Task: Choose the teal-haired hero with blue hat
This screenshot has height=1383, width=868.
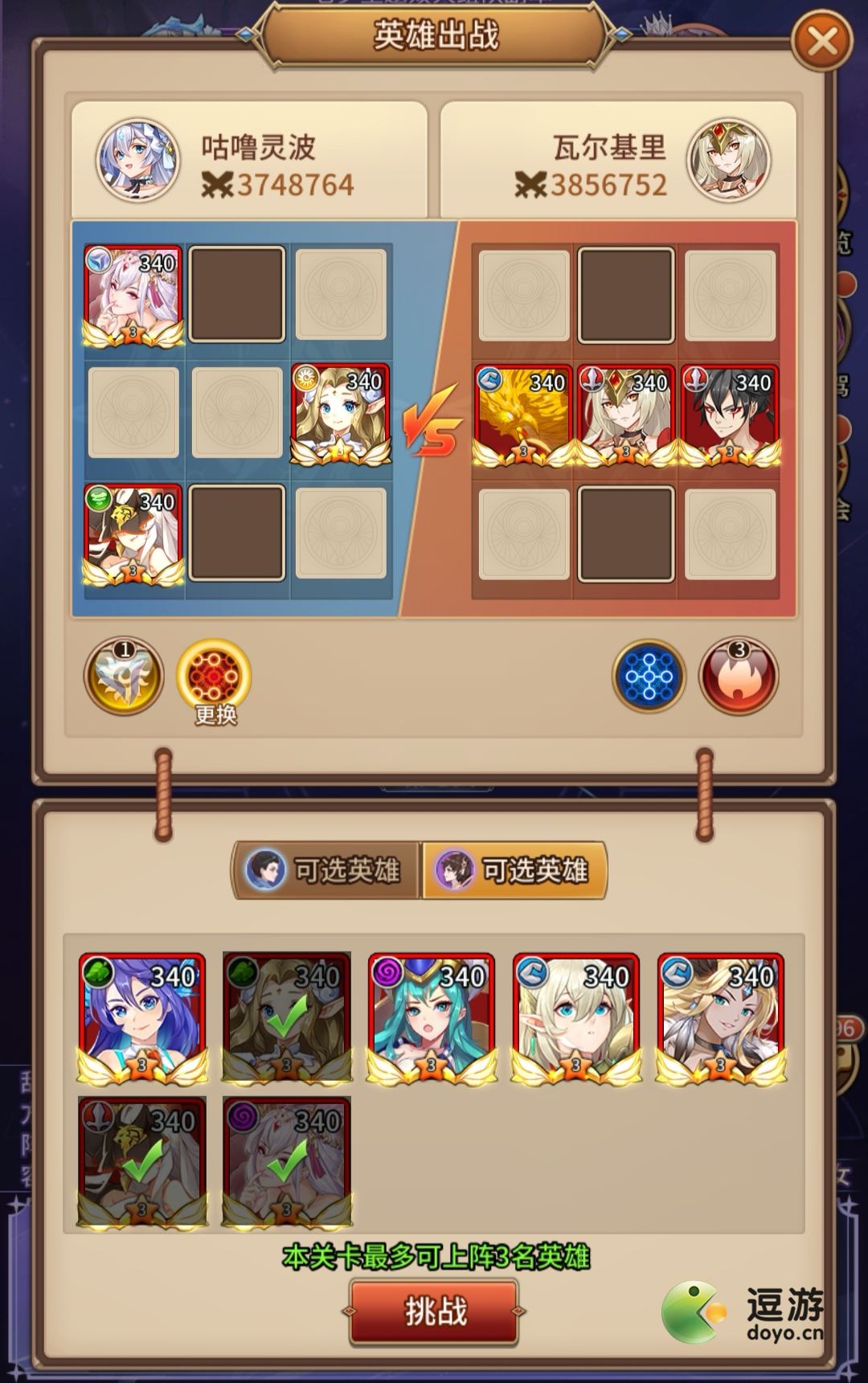Action: coord(432,1017)
